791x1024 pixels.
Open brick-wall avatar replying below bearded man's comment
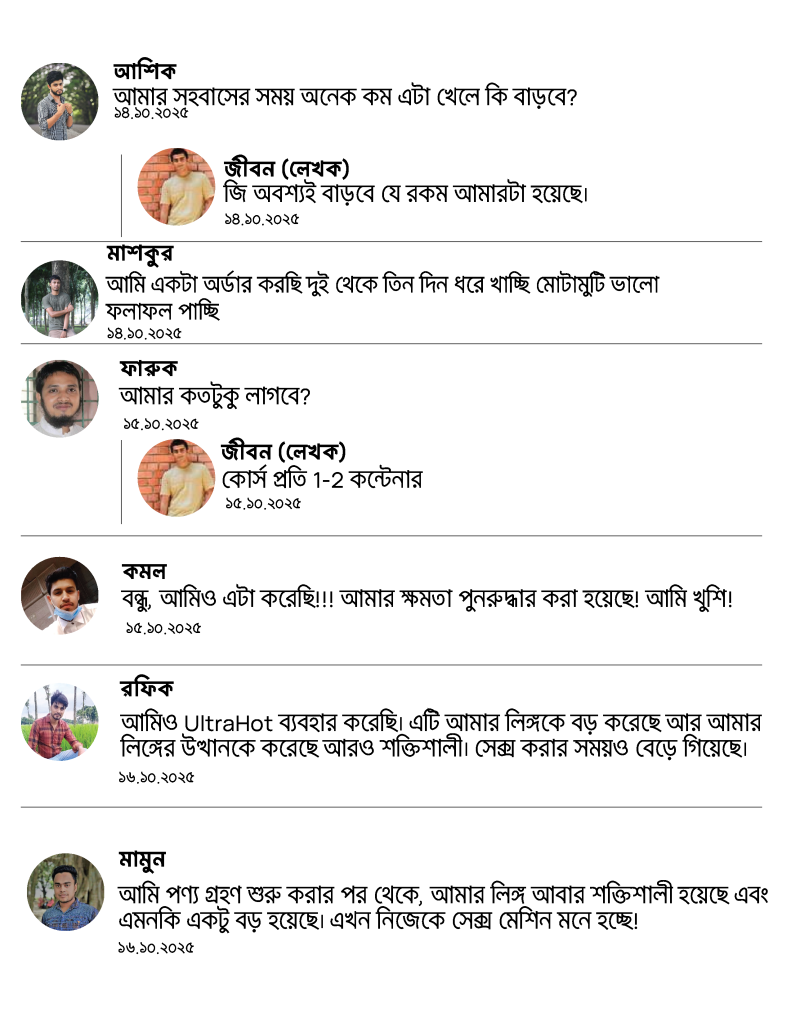pos(176,478)
